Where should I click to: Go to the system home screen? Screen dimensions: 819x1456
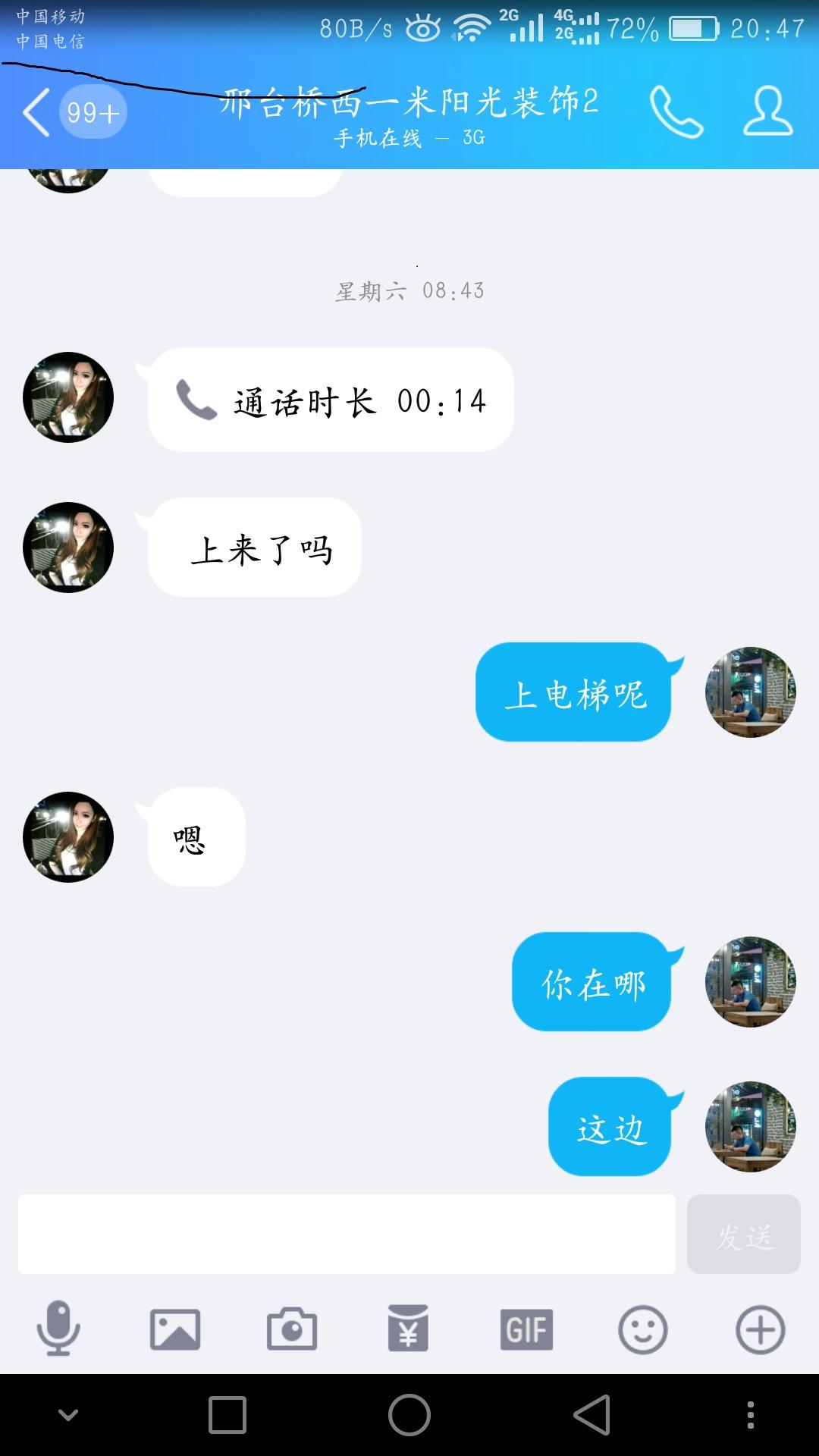point(409,1415)
